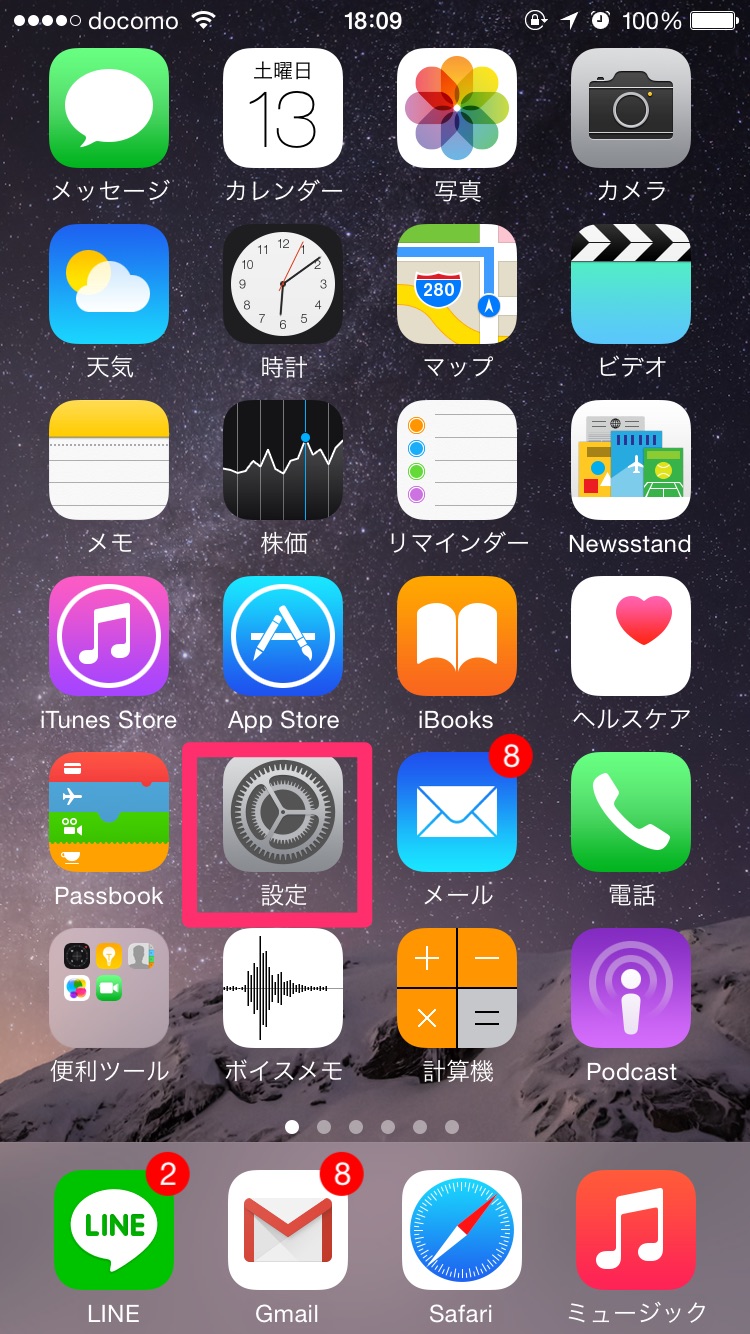This screenshot has width=750, height=1334.
Task: Open the リマインダー Reminders app
Action: [x=457, y=460]
